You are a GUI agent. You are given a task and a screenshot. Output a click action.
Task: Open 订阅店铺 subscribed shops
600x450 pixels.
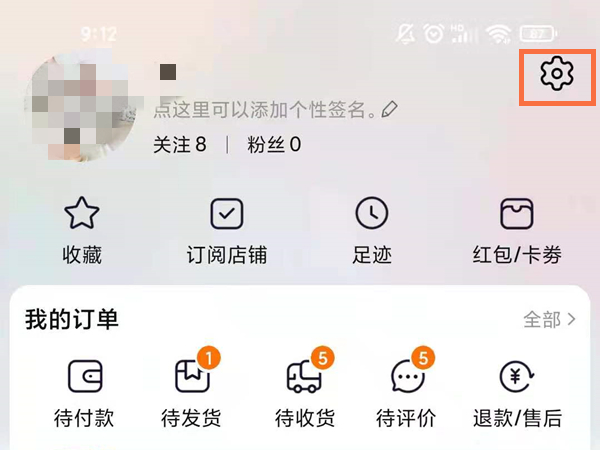click(227, 232)
